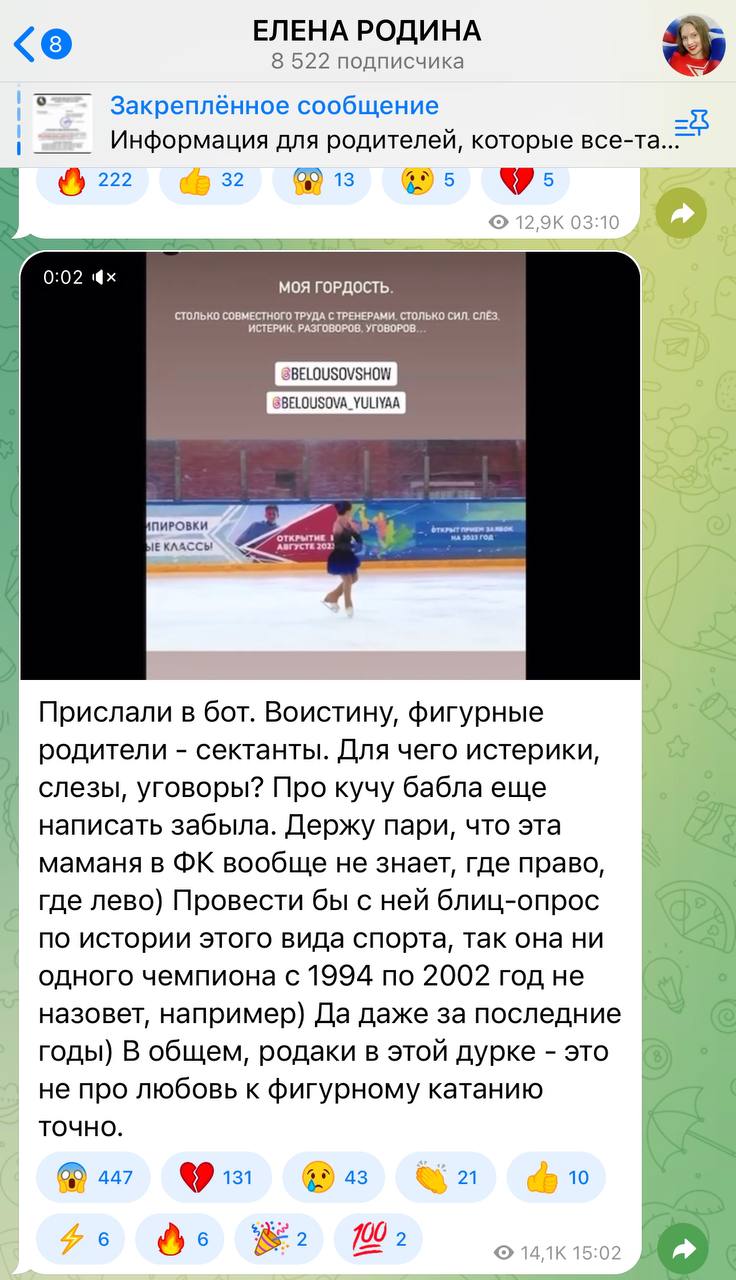Image resolution: width=736 pixels, height=1280 pixels.
Task: Open the ЕЛЕНА РОДИНА channel profile photo
Action: (x=693, y=45)
